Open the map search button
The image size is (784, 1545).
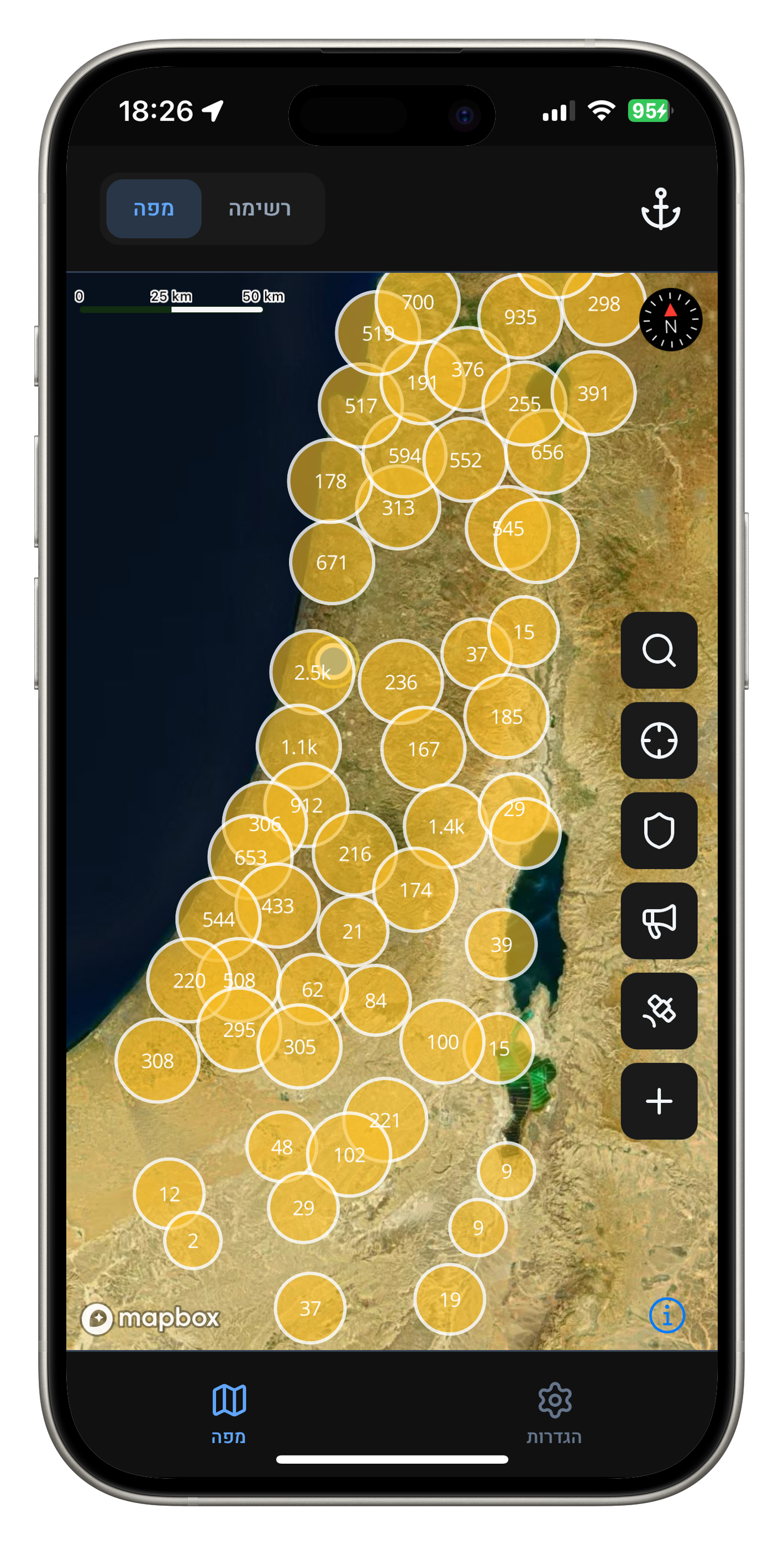click(659, 650)
